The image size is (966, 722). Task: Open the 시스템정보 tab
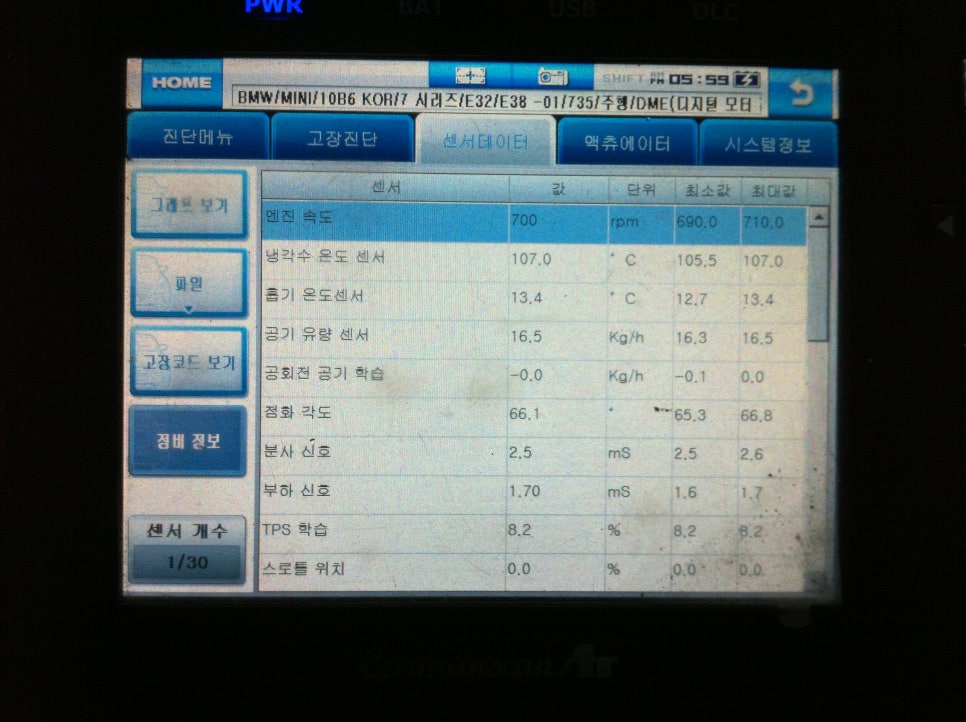[x=767, y=143]
